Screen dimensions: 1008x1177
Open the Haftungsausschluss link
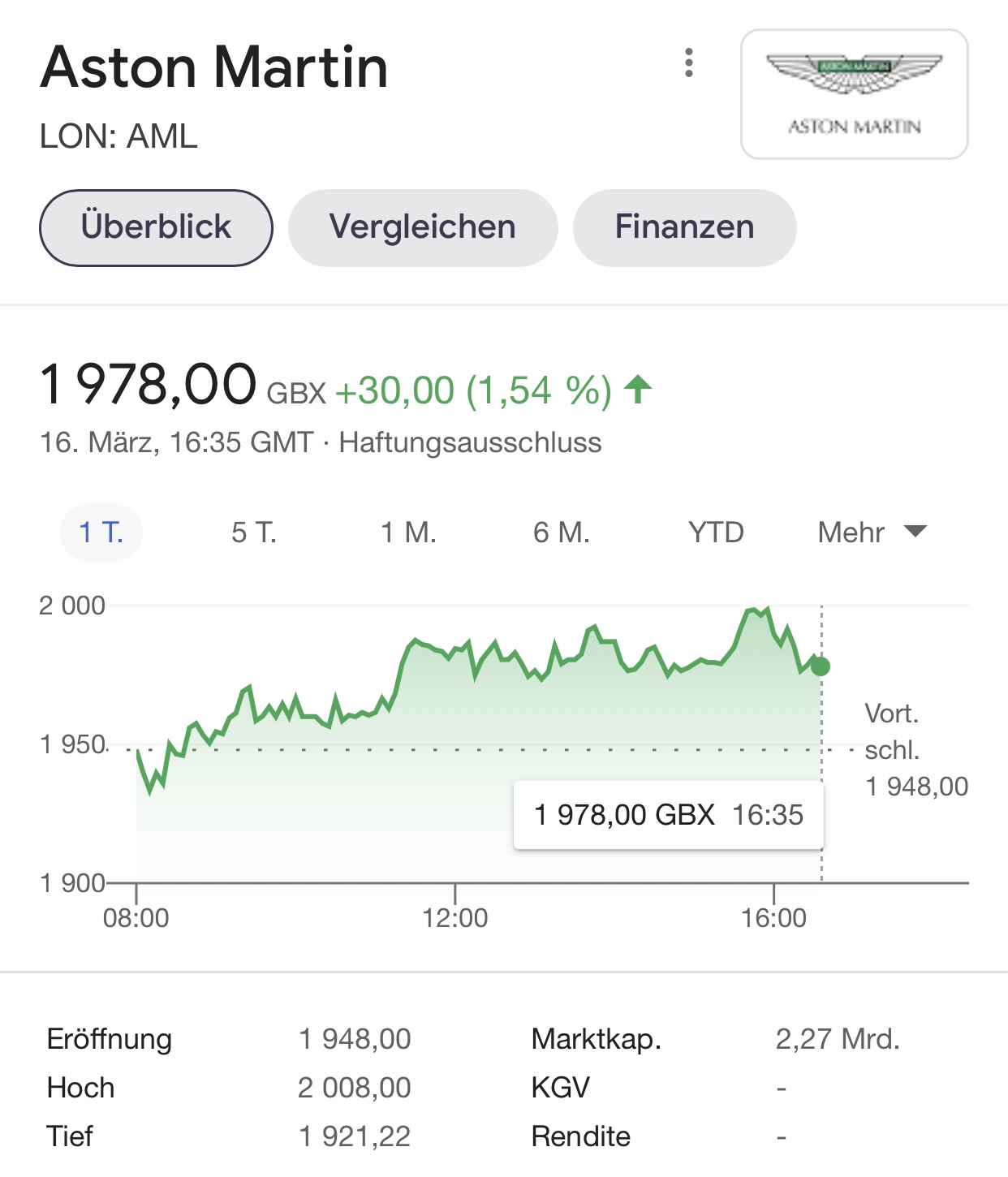pos(470,443)
